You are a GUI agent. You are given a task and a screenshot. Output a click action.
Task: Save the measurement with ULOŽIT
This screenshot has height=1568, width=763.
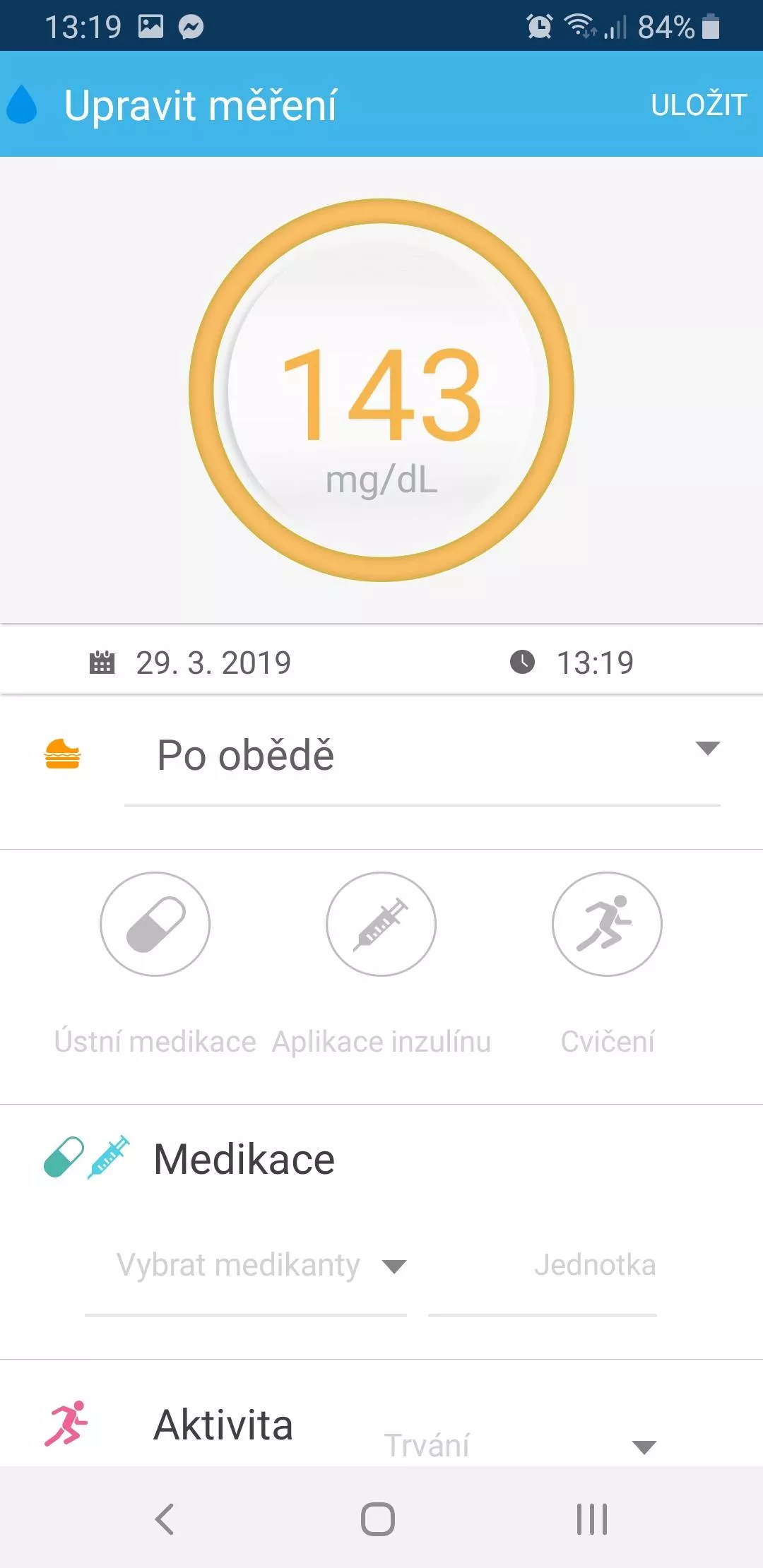pos(698,105)
